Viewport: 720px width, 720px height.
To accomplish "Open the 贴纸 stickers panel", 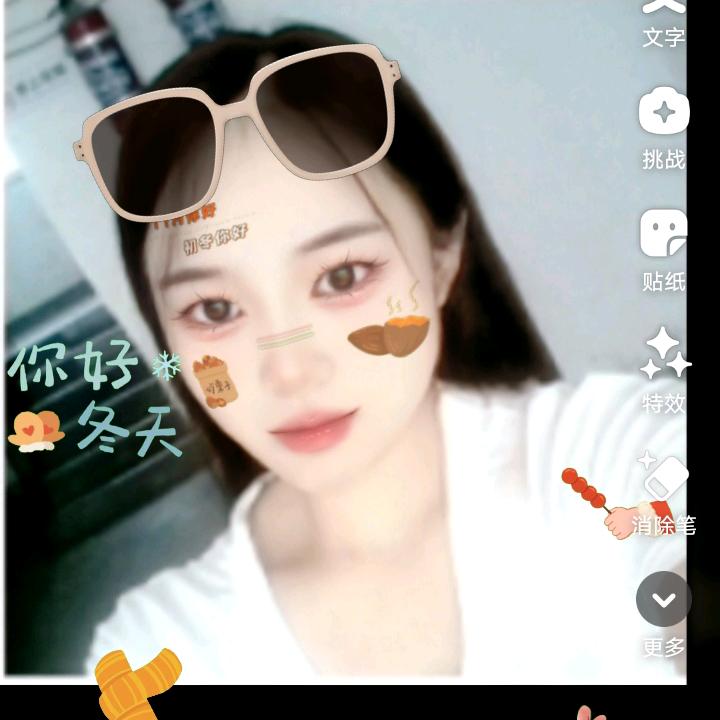I will [663, 248].
